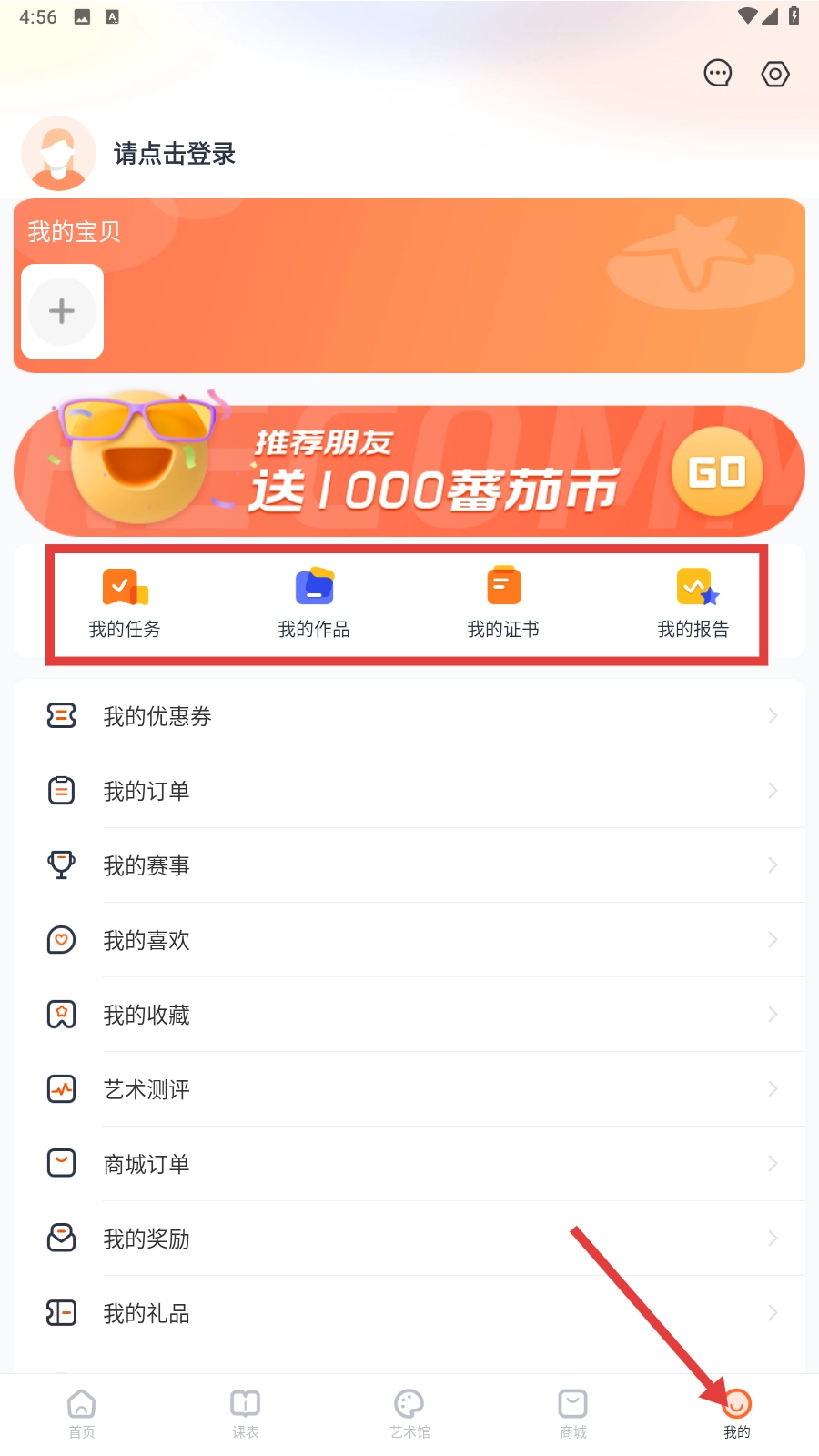Open 我的作品
Screen dimensions: 819x1456
[314, 603]
